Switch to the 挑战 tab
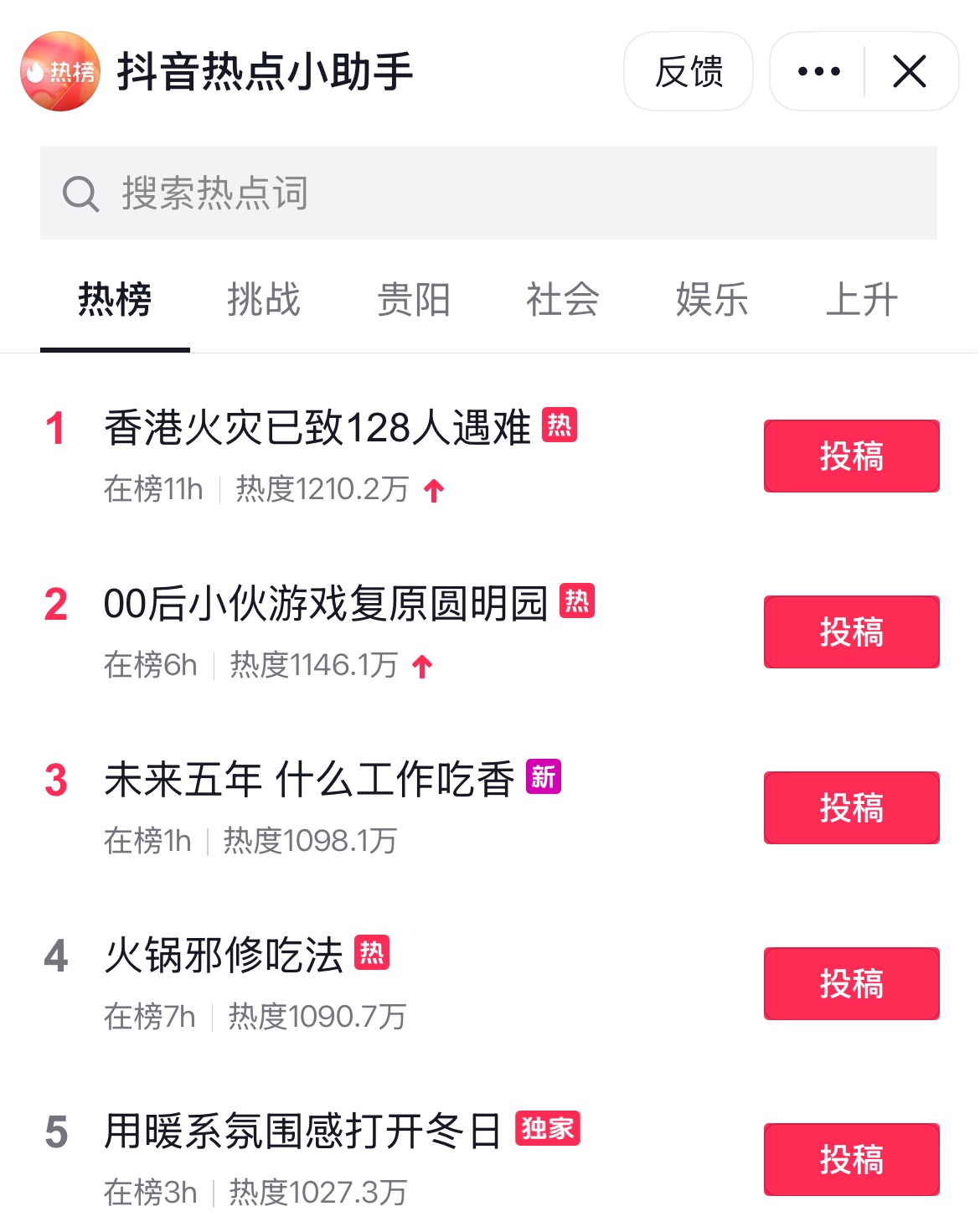The image size is (980, 1232). [x=264, y=300]
